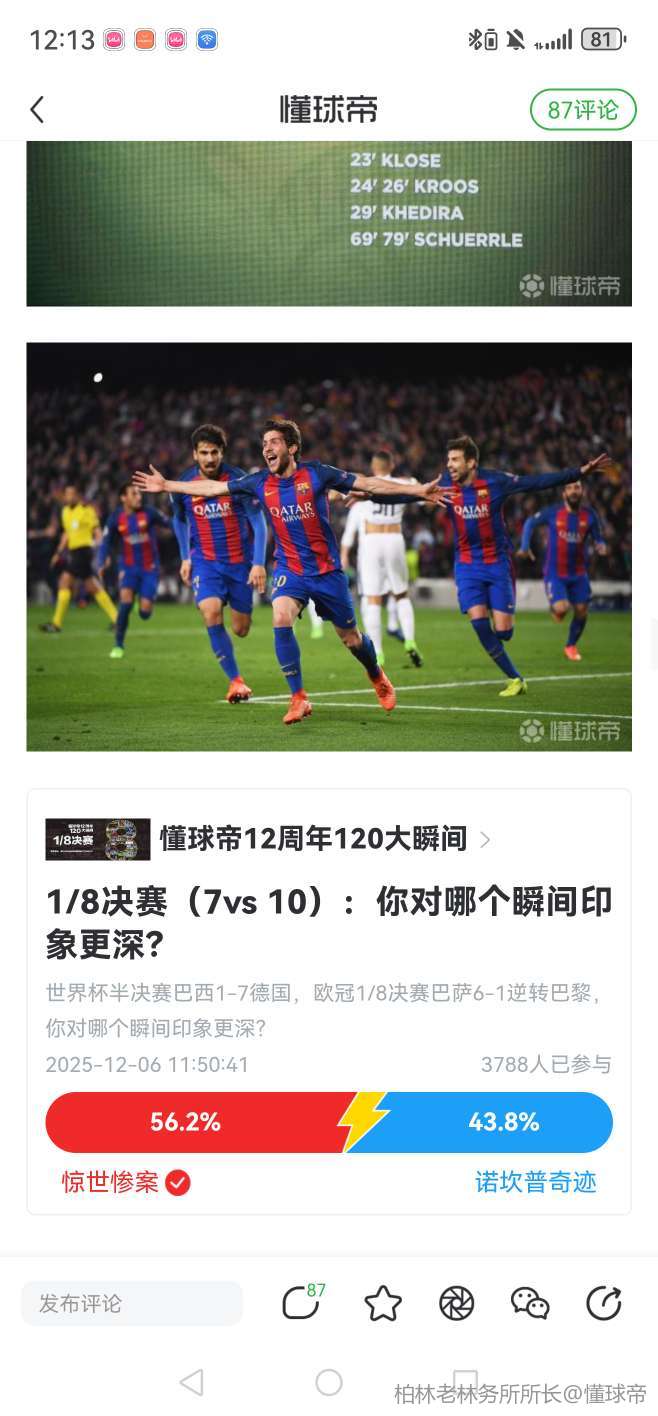Tap the system home button
This screenshot has width=658, height=1416.
point(329,1382)
